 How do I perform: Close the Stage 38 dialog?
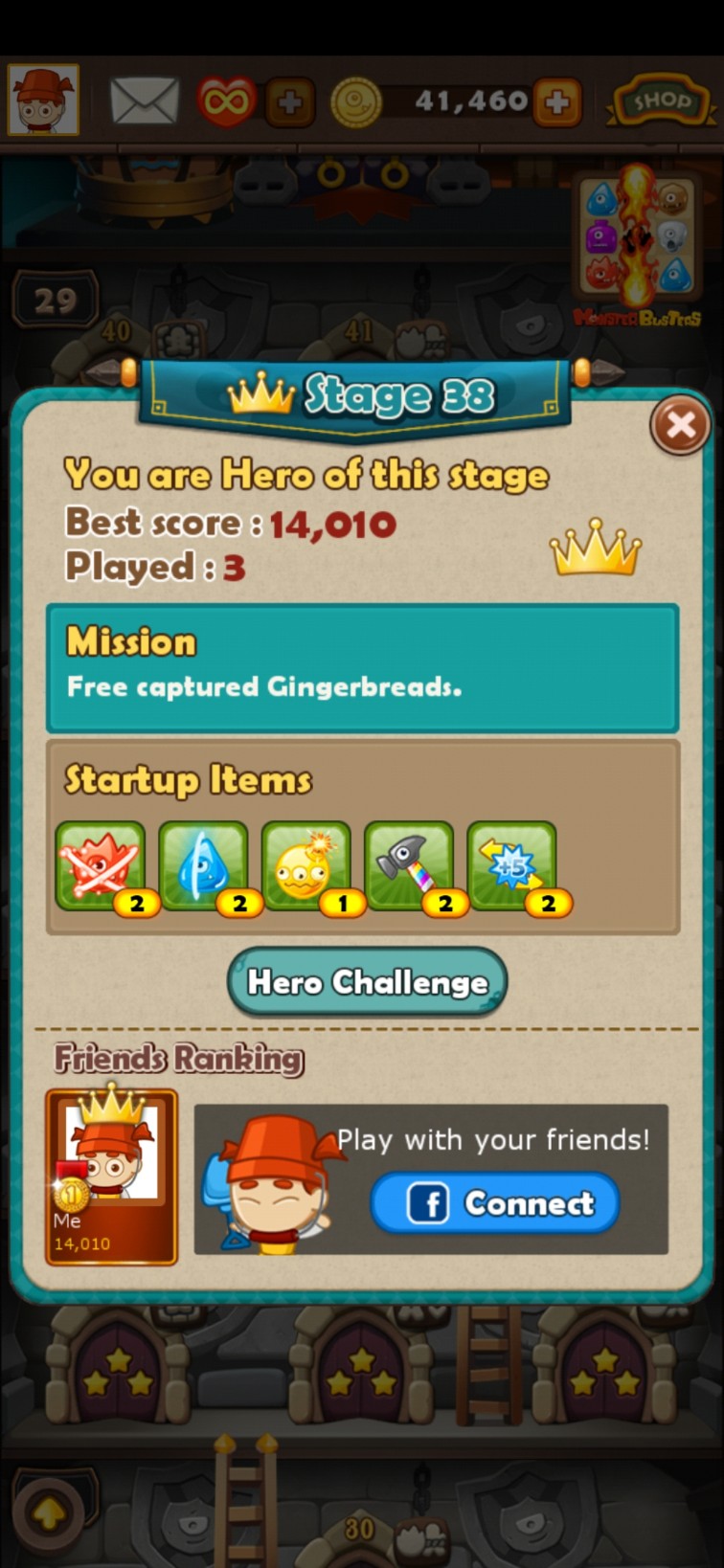pos(680,424)
